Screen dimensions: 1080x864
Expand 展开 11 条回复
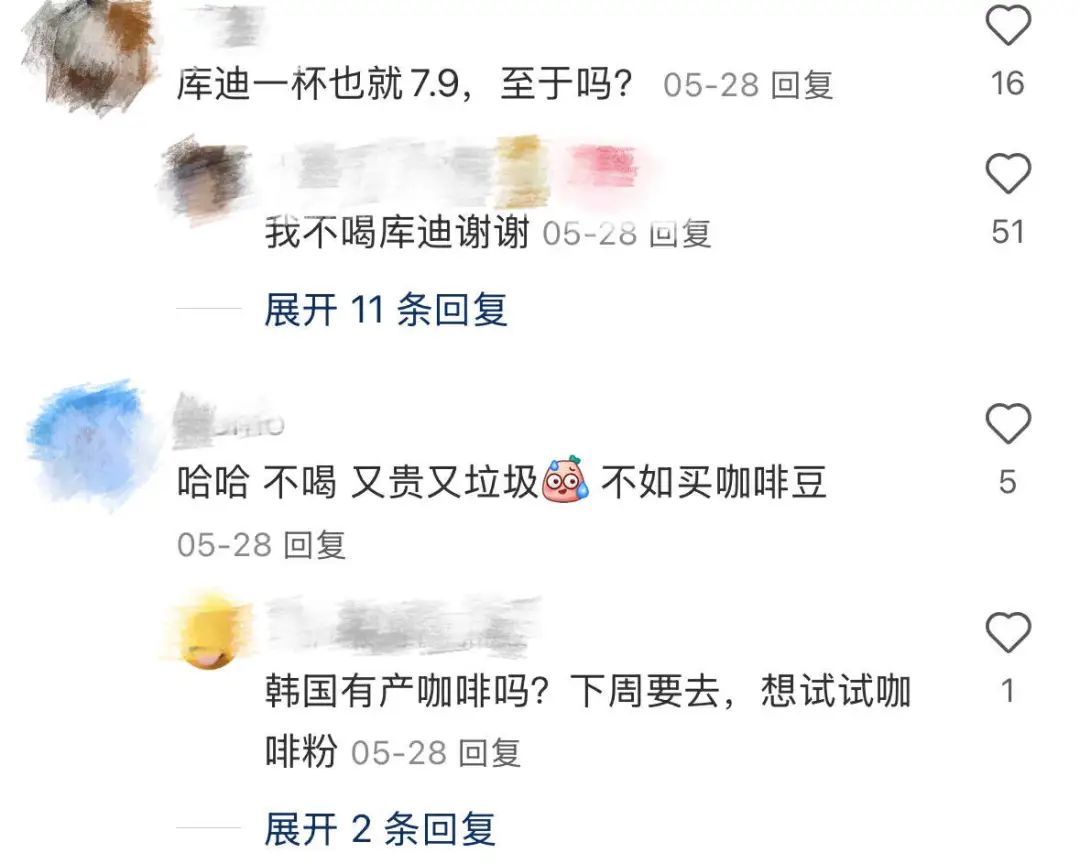click(x=385, y=309)
